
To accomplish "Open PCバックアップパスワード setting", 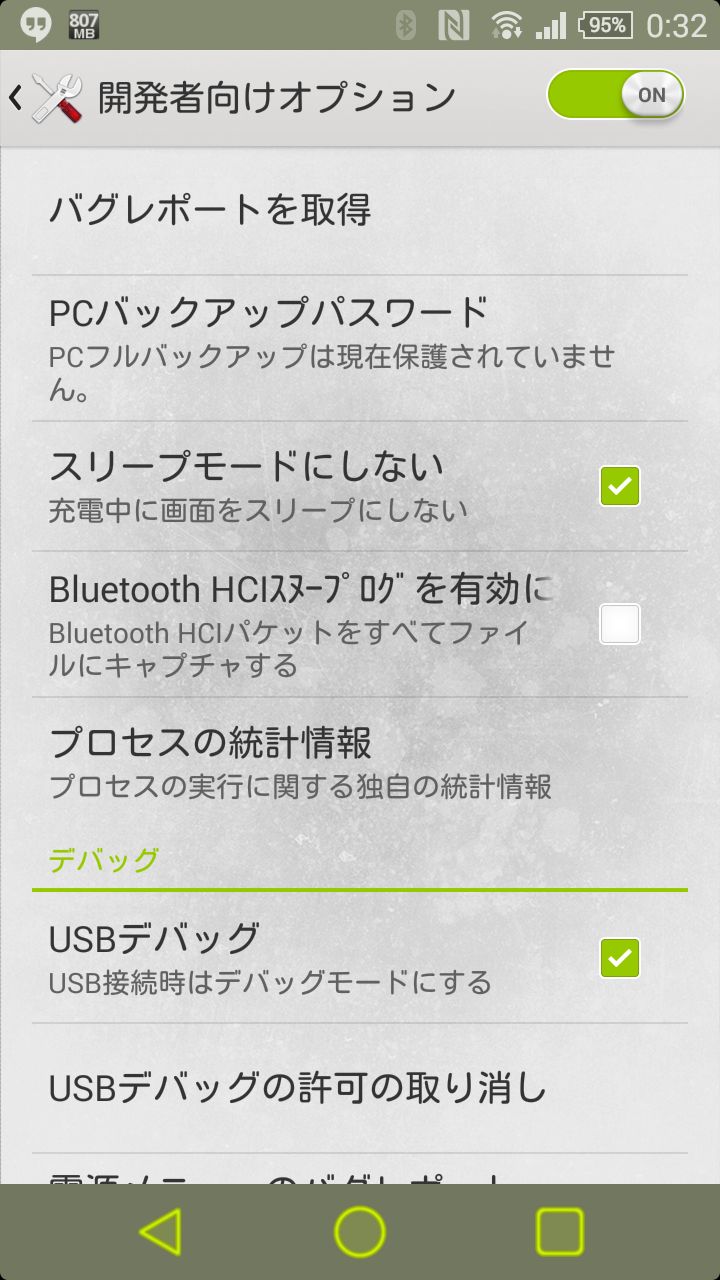I will pyautogui.click(x=360, y=348).
